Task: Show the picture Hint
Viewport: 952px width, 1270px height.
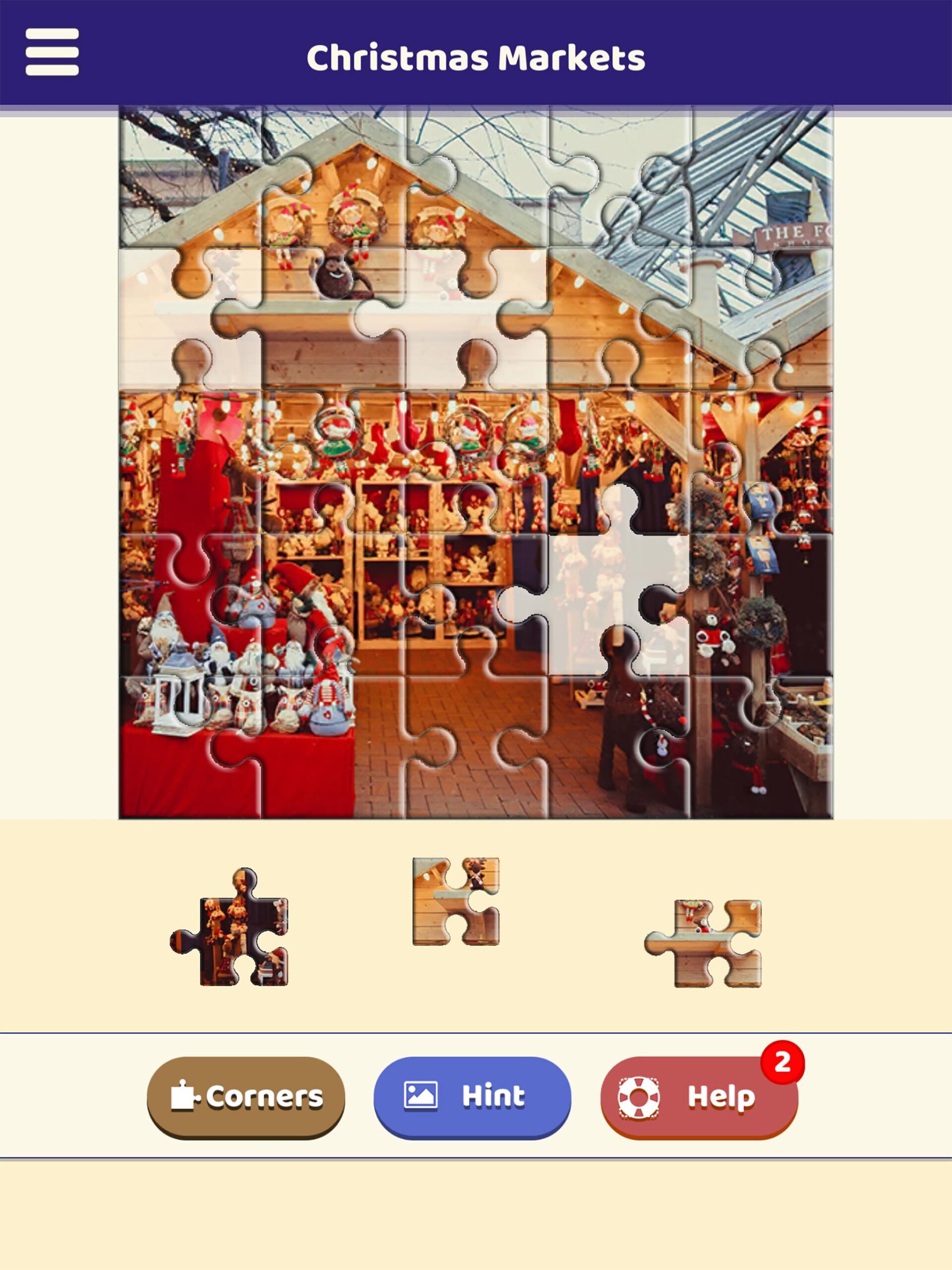Action: tap(472, 1097)
